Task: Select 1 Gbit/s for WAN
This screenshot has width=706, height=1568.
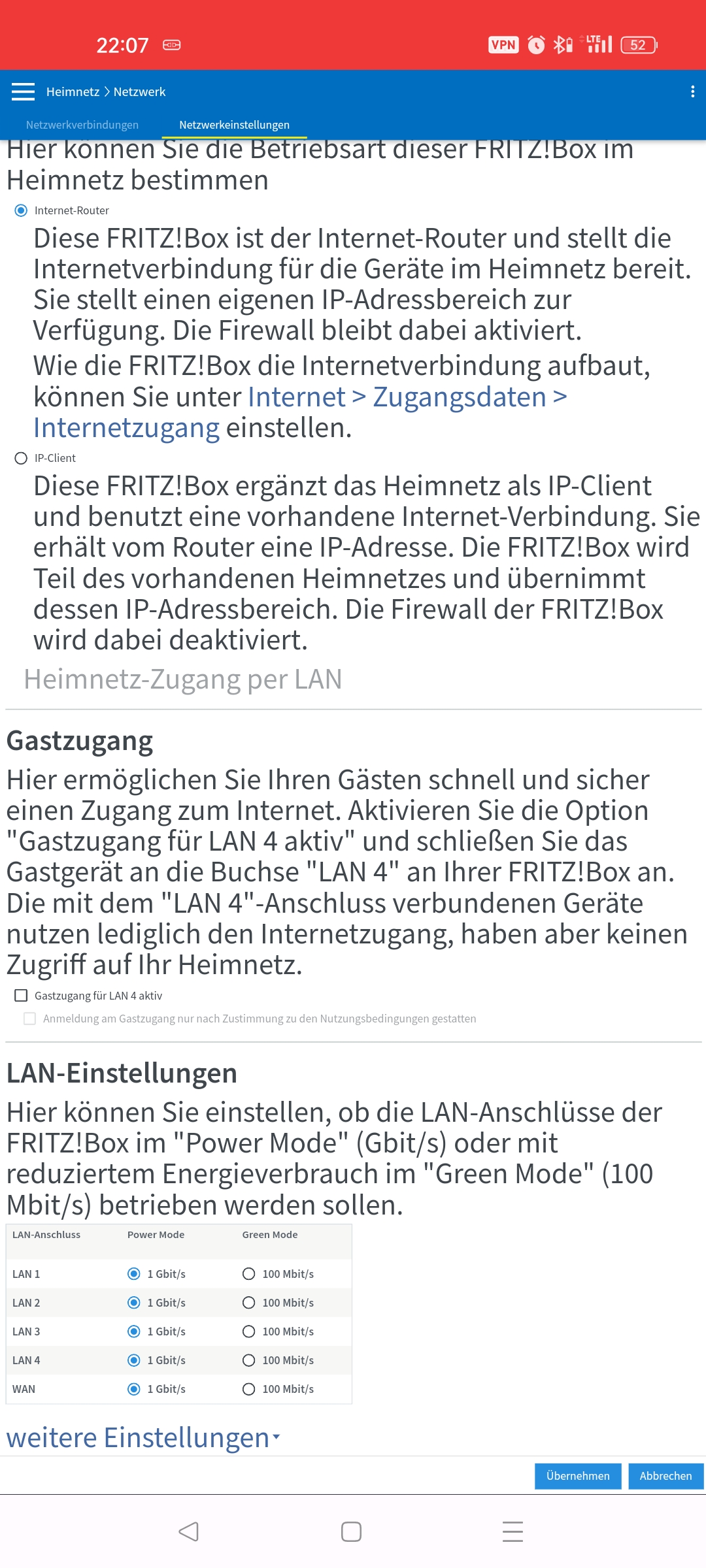Action: [x=134, y=1389]
